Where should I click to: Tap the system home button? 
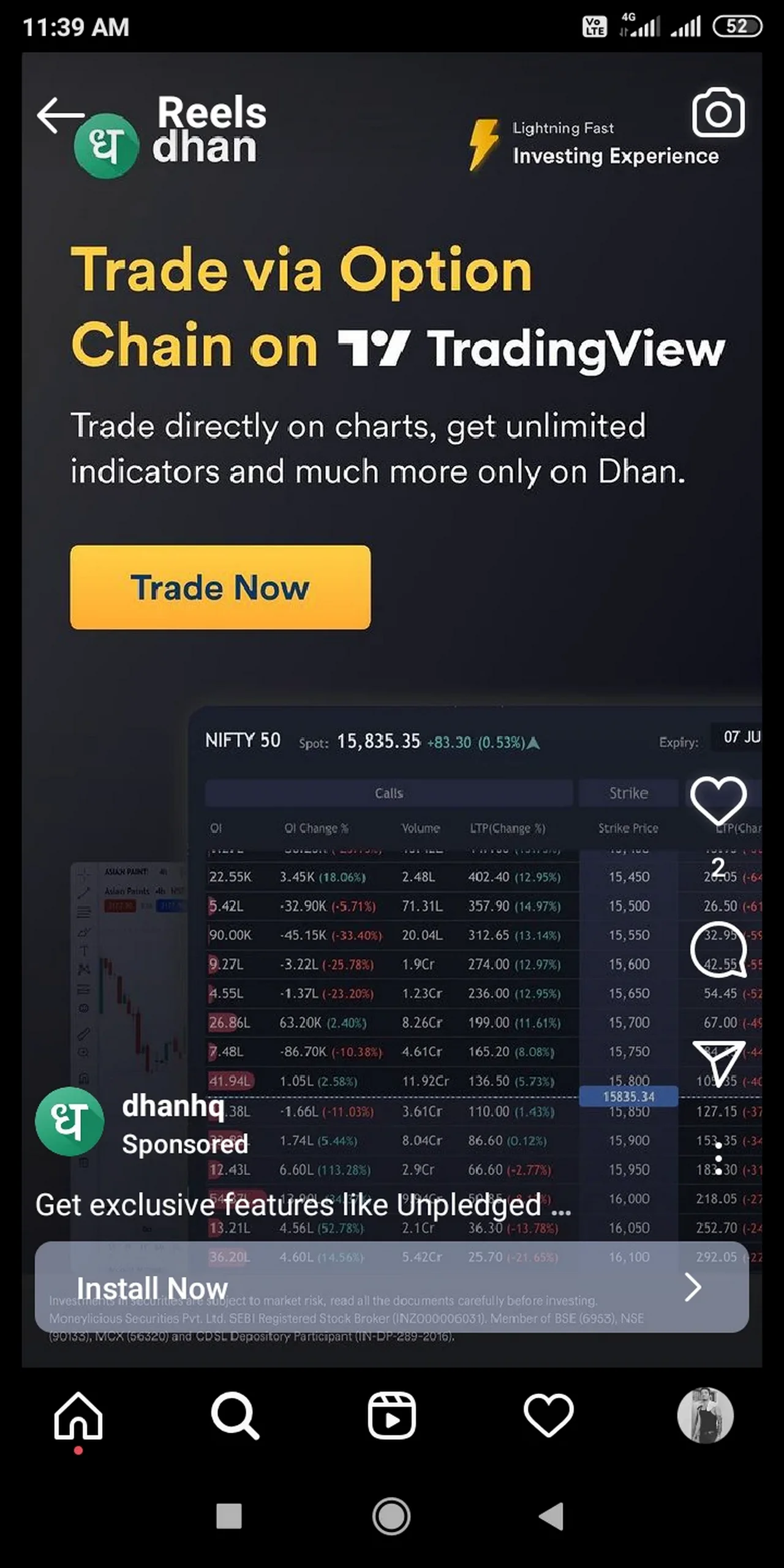tap(391, 1517)
